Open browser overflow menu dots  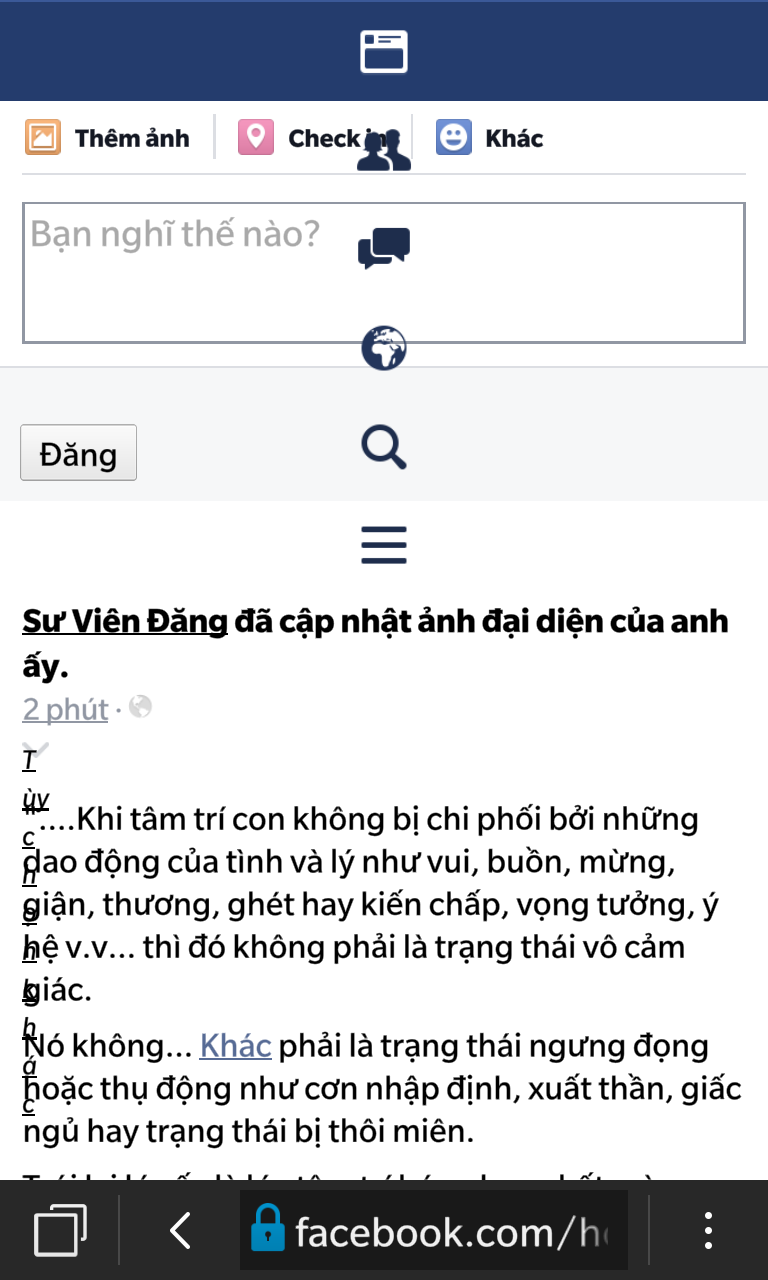click(708, 1230)
